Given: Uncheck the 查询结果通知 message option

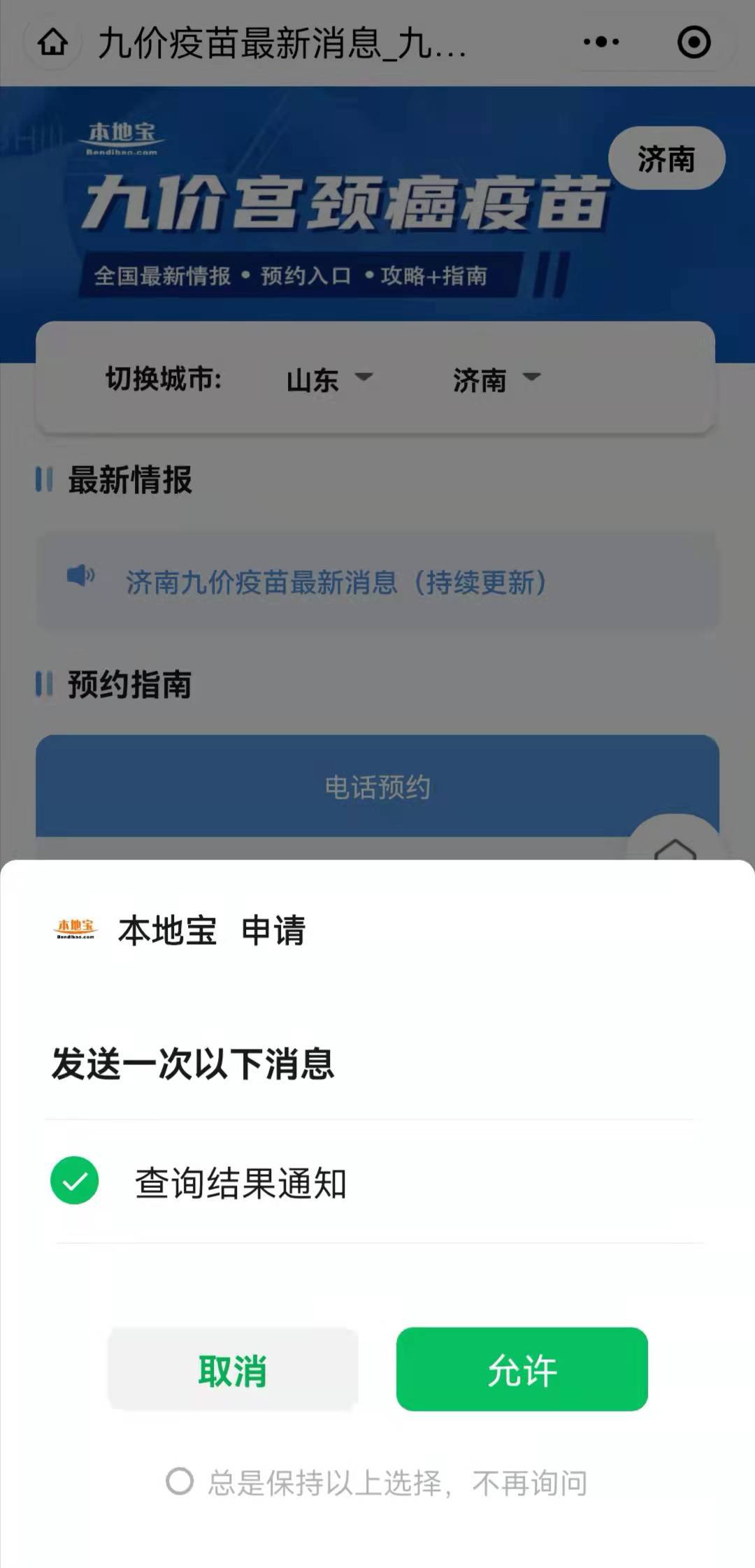Looking at the screenshot, I should click(x=75, y=1181).
